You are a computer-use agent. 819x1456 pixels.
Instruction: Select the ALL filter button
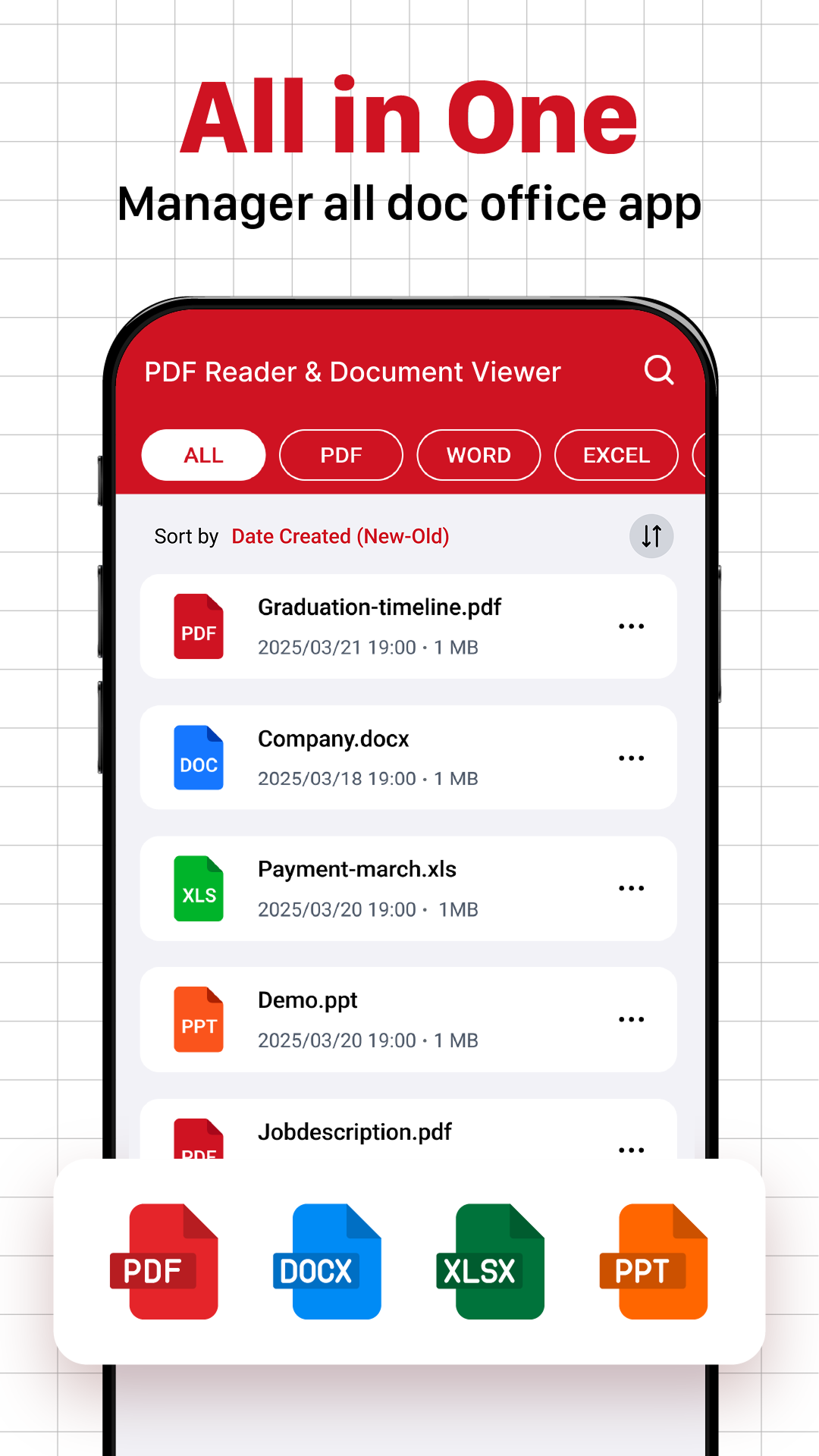(x=203, y=455)
